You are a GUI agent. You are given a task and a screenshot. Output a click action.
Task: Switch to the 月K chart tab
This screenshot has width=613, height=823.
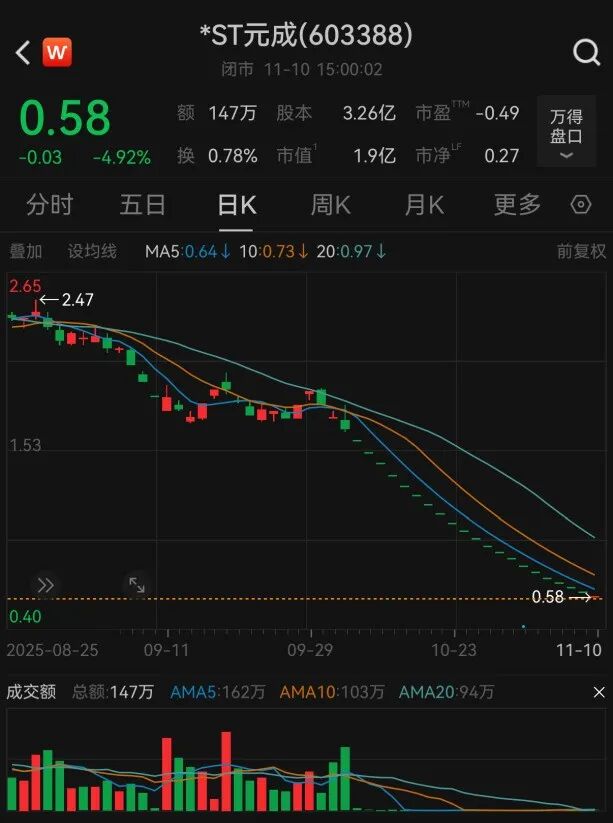pyautogui.click(x=424, y=205)
